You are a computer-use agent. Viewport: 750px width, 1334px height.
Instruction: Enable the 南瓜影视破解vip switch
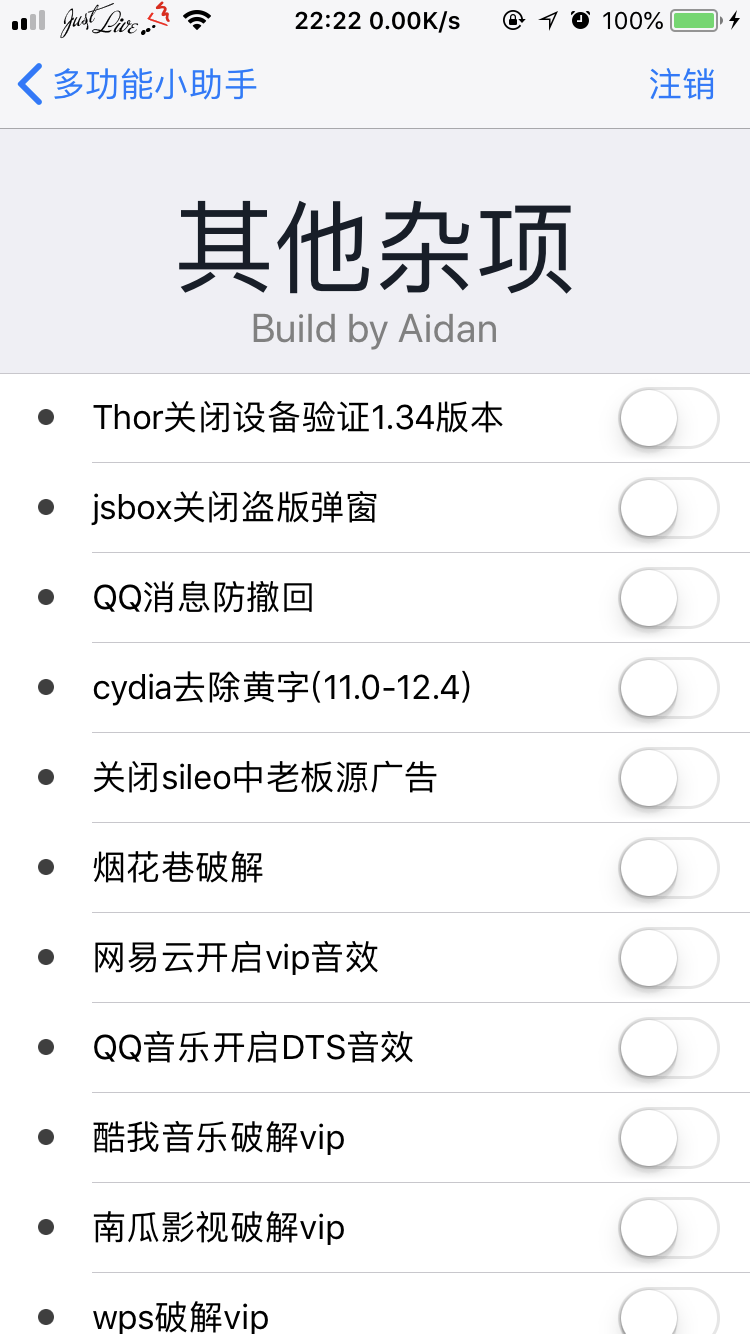pyautogui.click(x=668, y=1227)
